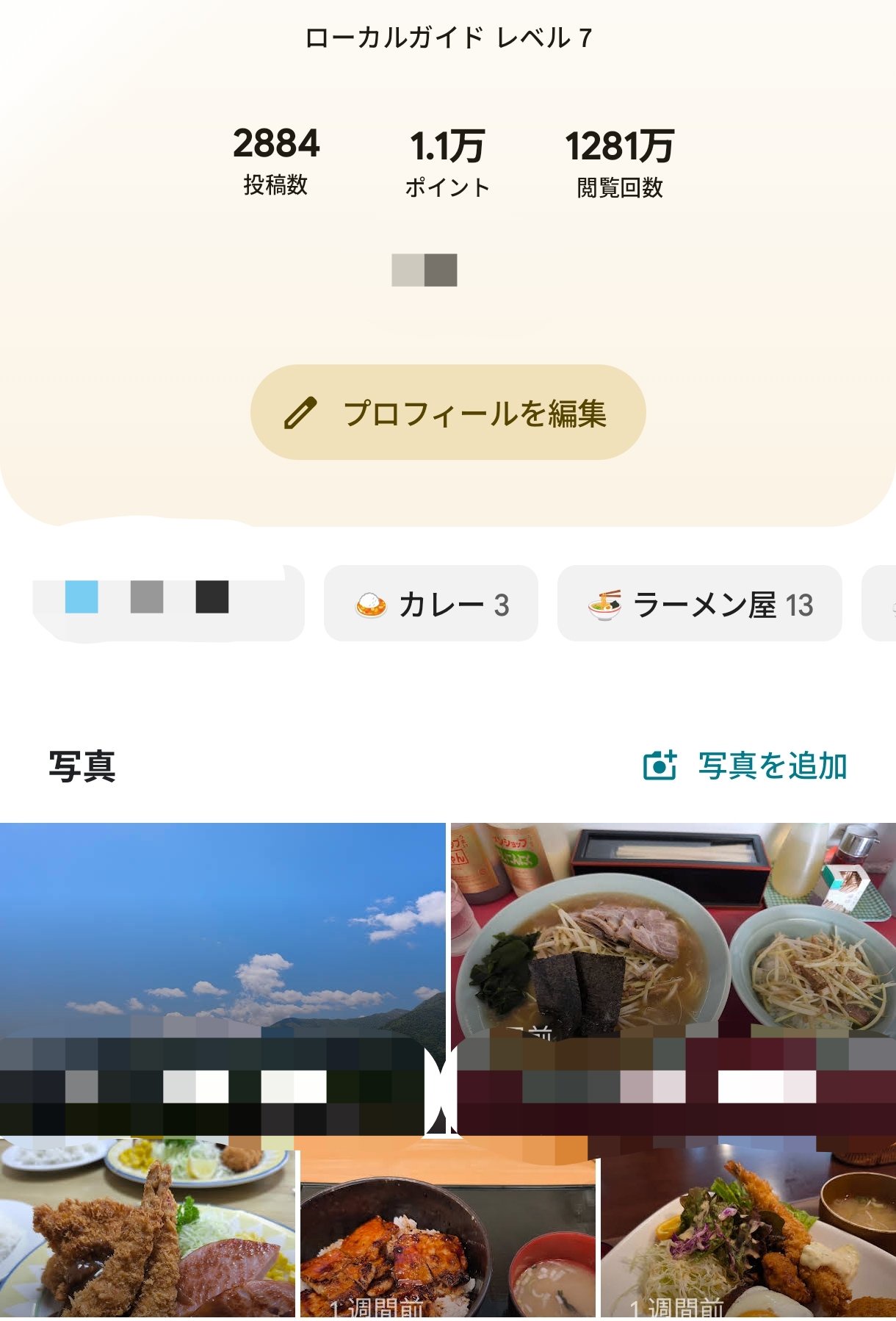896x1321 pixels.
Task: Select the カレー 3 chip
Action: pos(431,603)
